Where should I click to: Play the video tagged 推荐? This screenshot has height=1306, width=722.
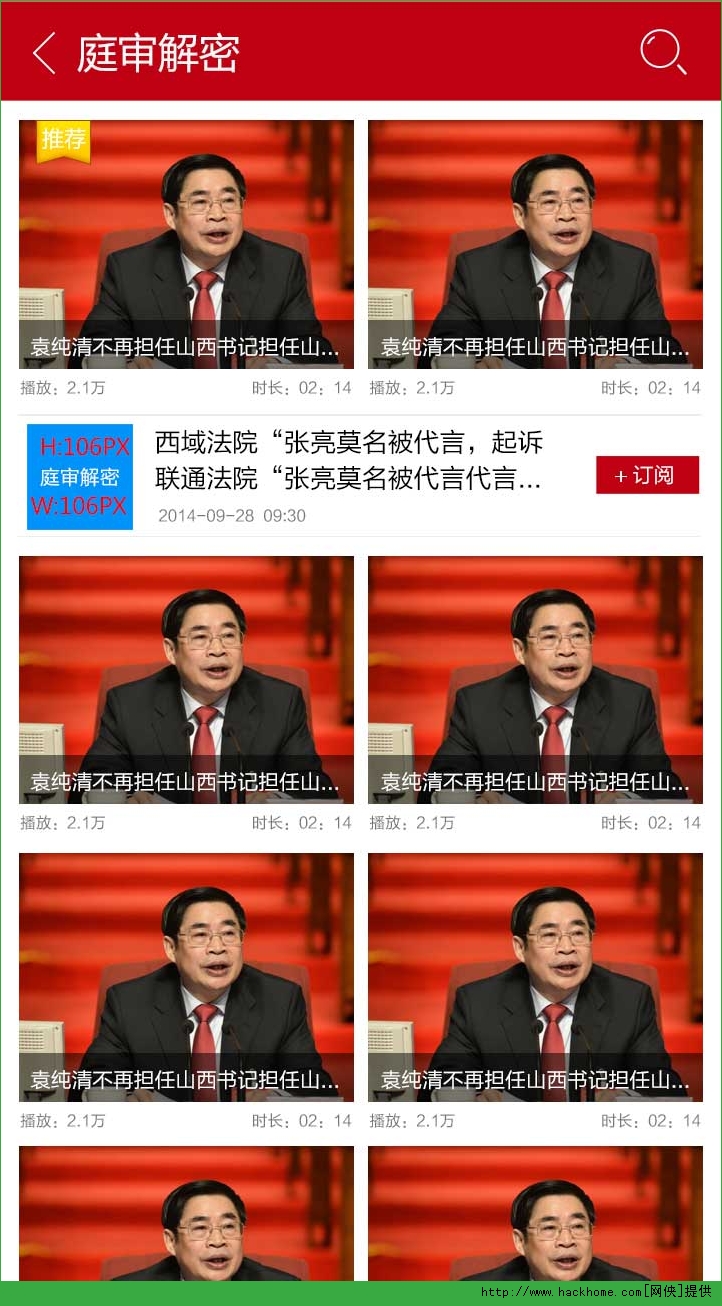tap(186, 244)
